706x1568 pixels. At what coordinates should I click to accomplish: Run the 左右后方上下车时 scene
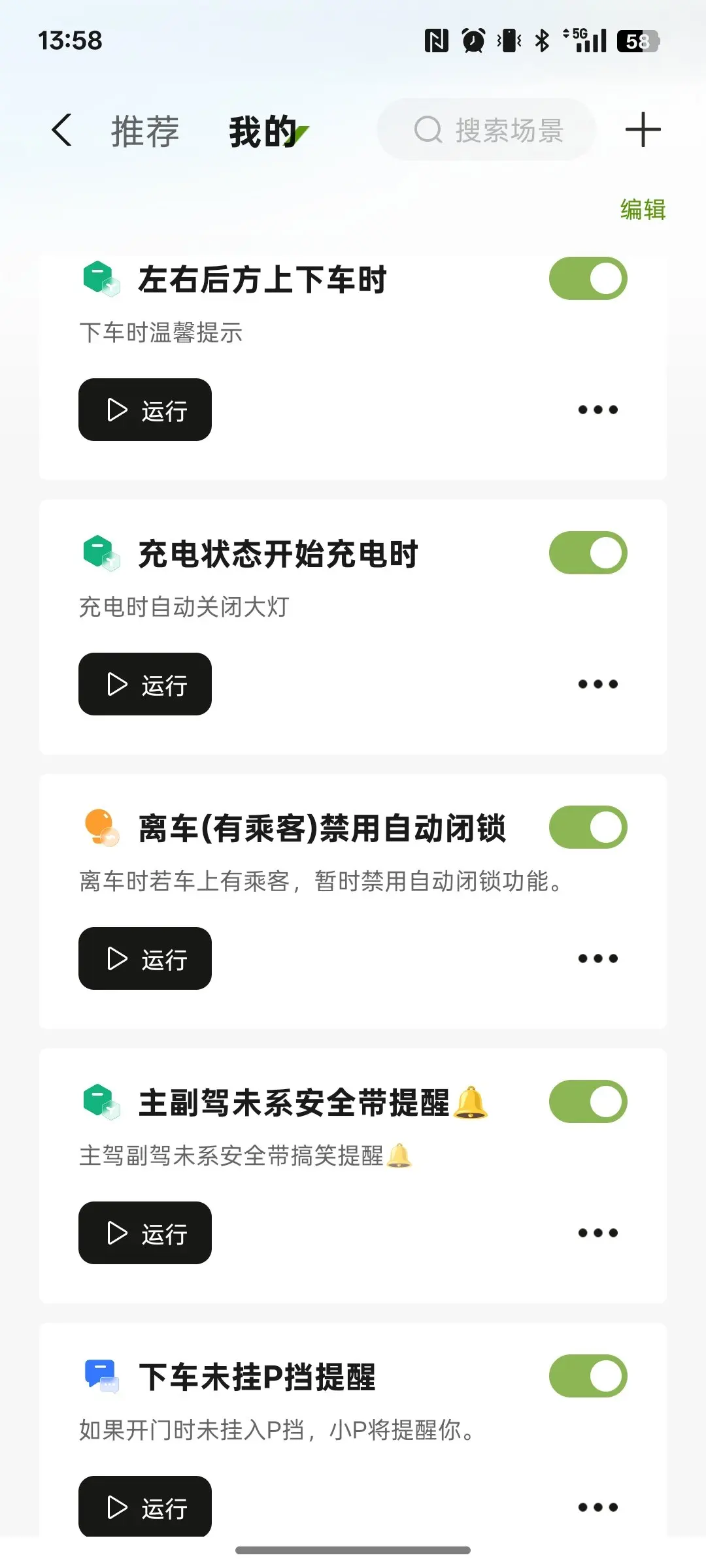point(145,410)
